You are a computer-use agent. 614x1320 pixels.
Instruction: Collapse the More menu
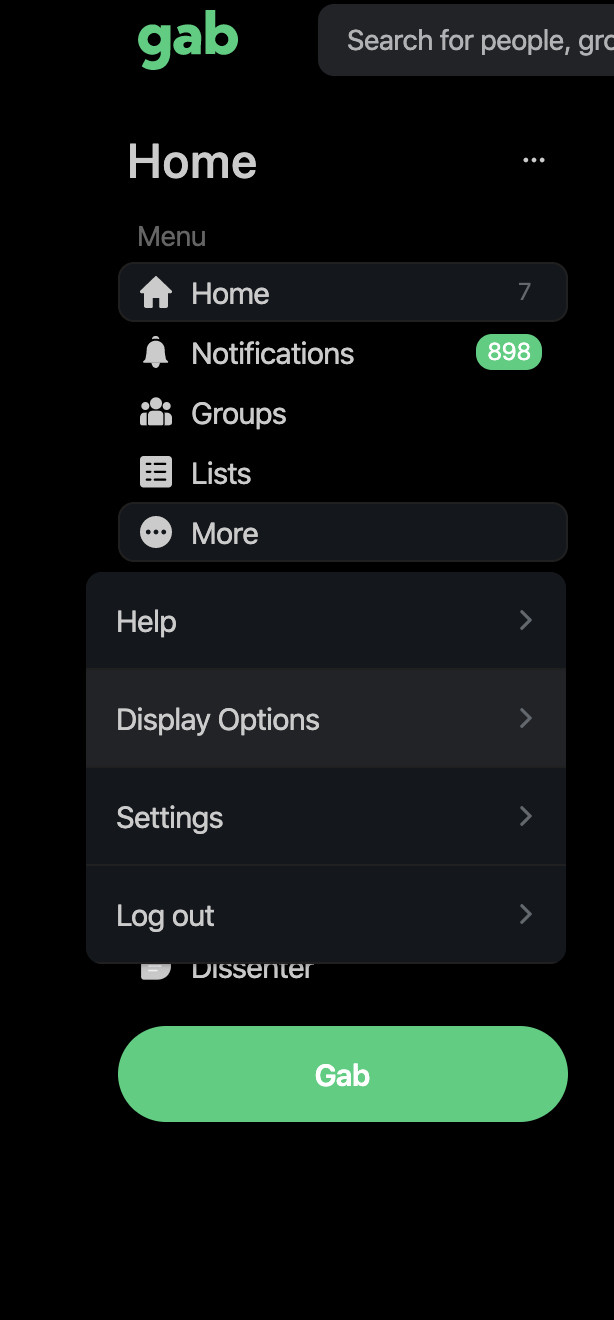pyautogui.click(x=342, y=533)
